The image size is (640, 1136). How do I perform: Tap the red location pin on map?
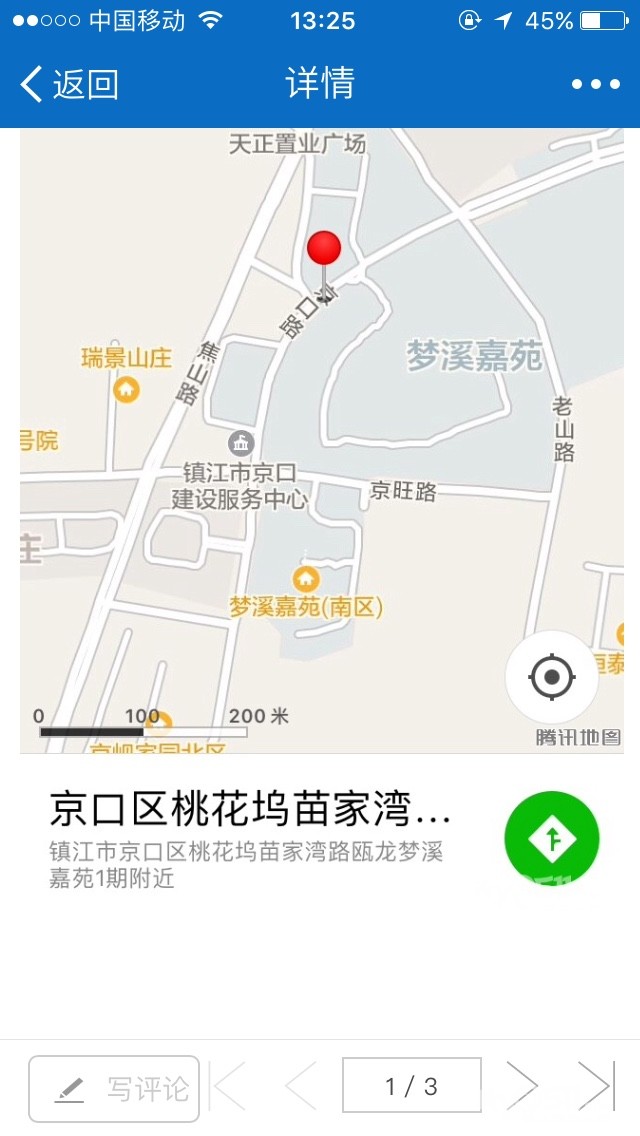coord(324,249)
